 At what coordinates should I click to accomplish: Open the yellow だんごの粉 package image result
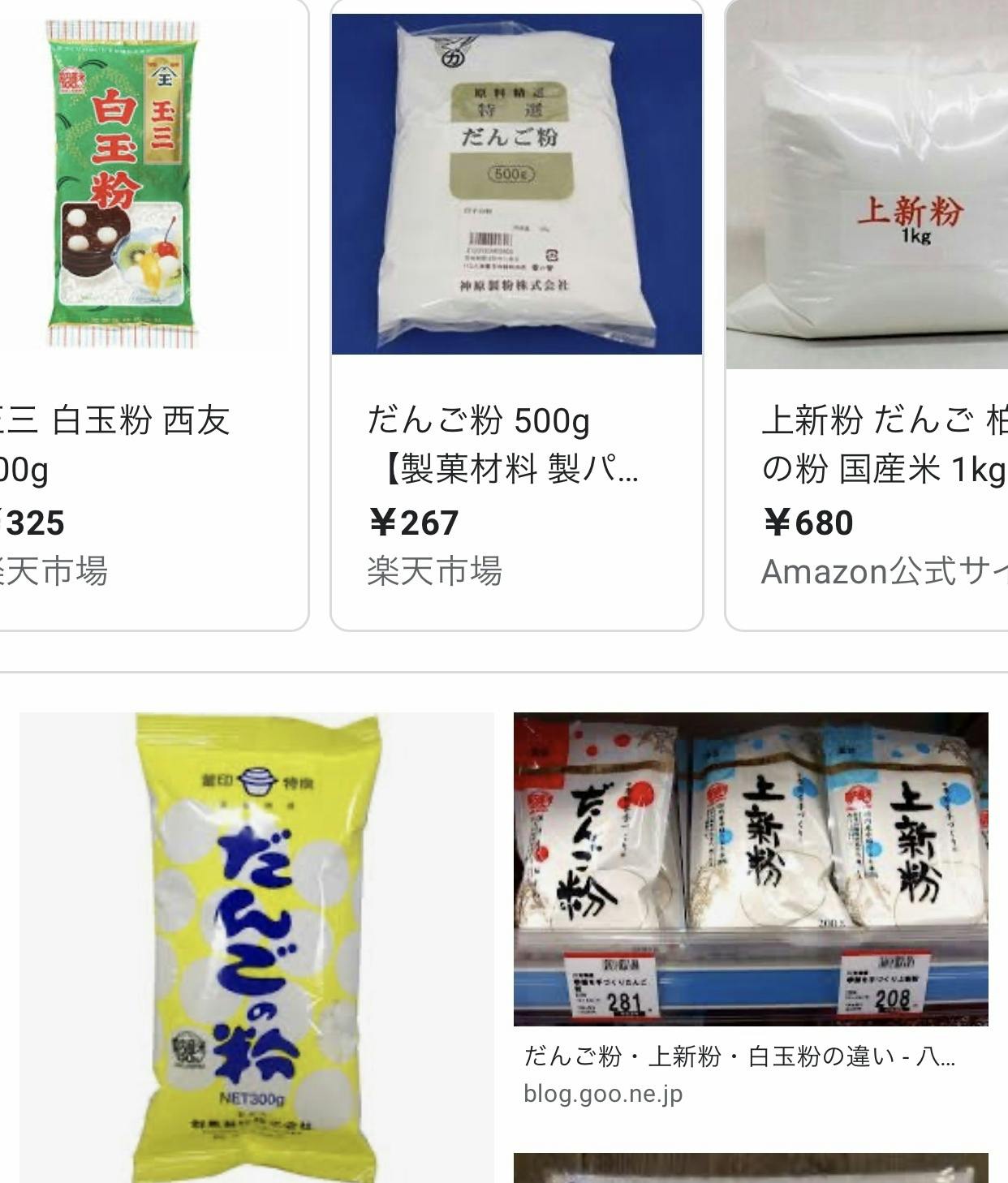[256, 946]
